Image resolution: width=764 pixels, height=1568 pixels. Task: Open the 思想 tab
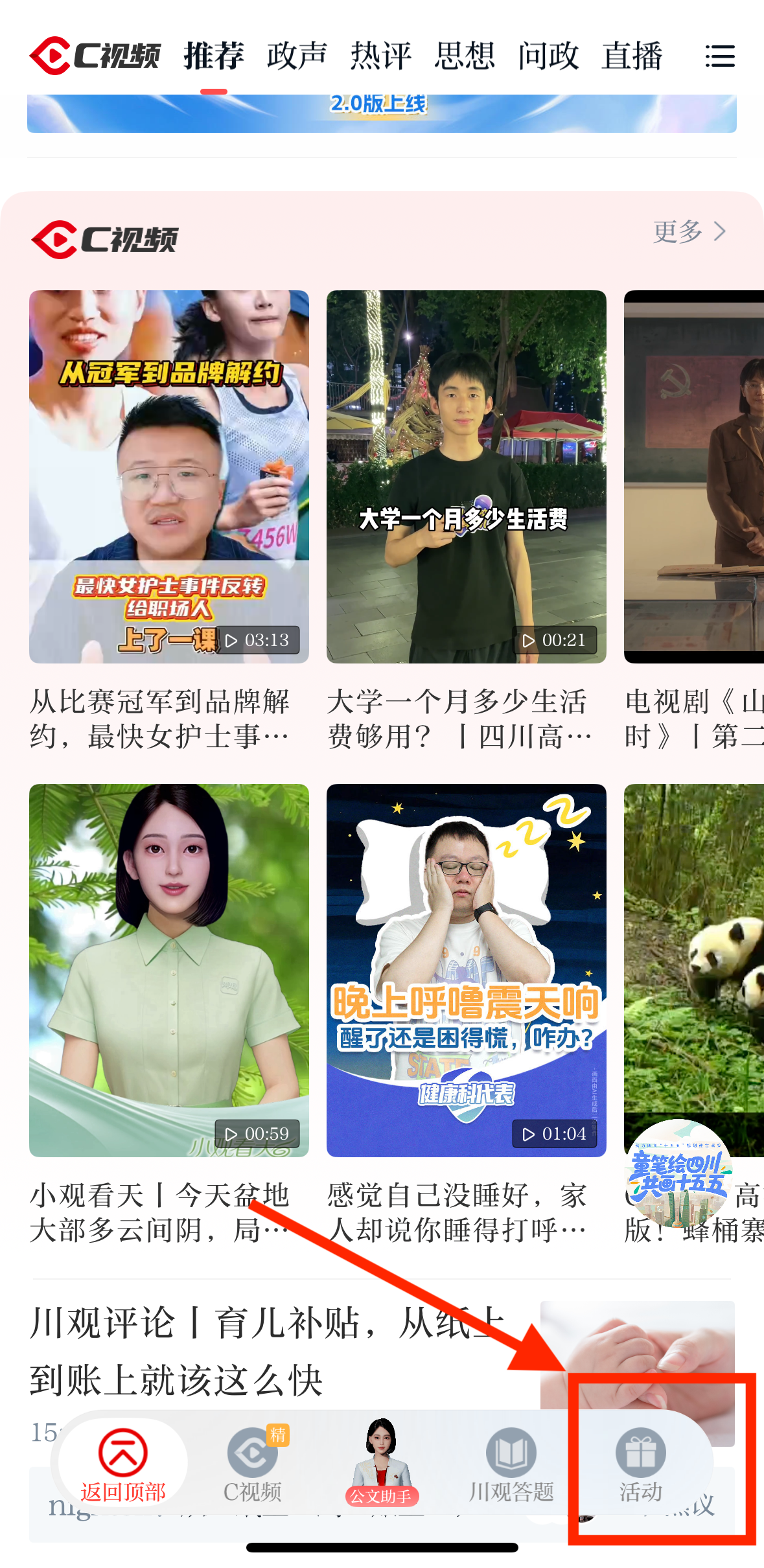tap(465, 56)
